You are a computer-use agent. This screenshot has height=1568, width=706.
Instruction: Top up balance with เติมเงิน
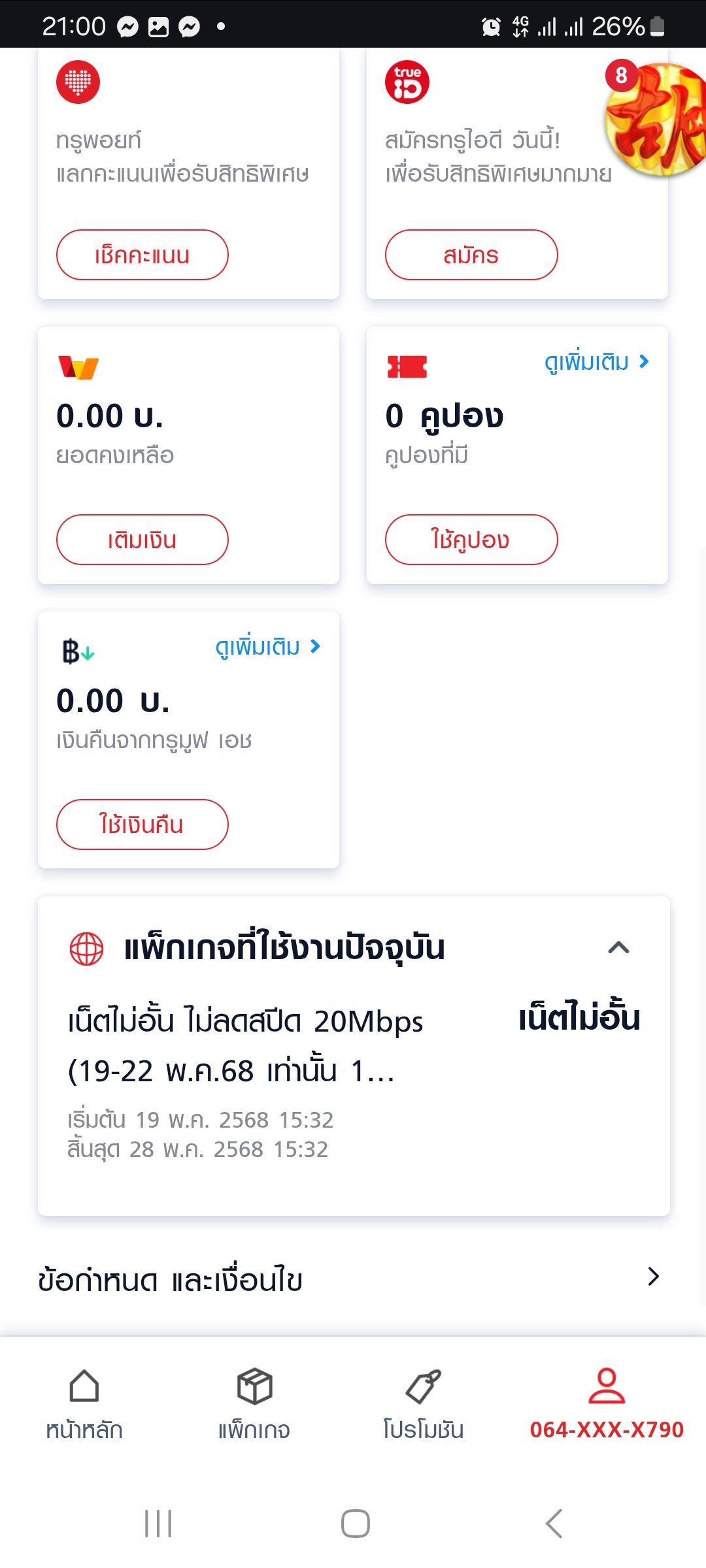point(143,540)
